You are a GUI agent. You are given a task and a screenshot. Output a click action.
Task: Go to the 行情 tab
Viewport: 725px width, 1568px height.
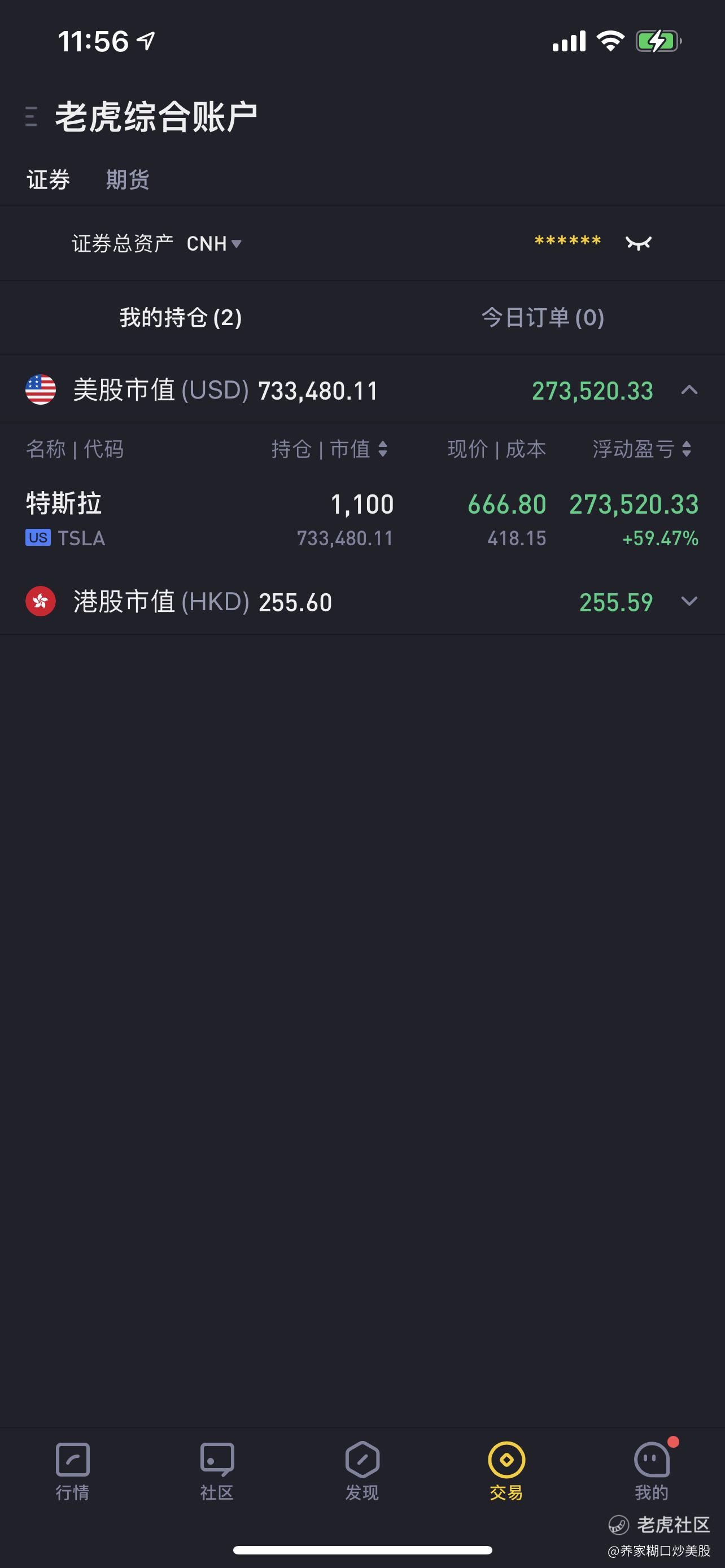pos(72,1471)
